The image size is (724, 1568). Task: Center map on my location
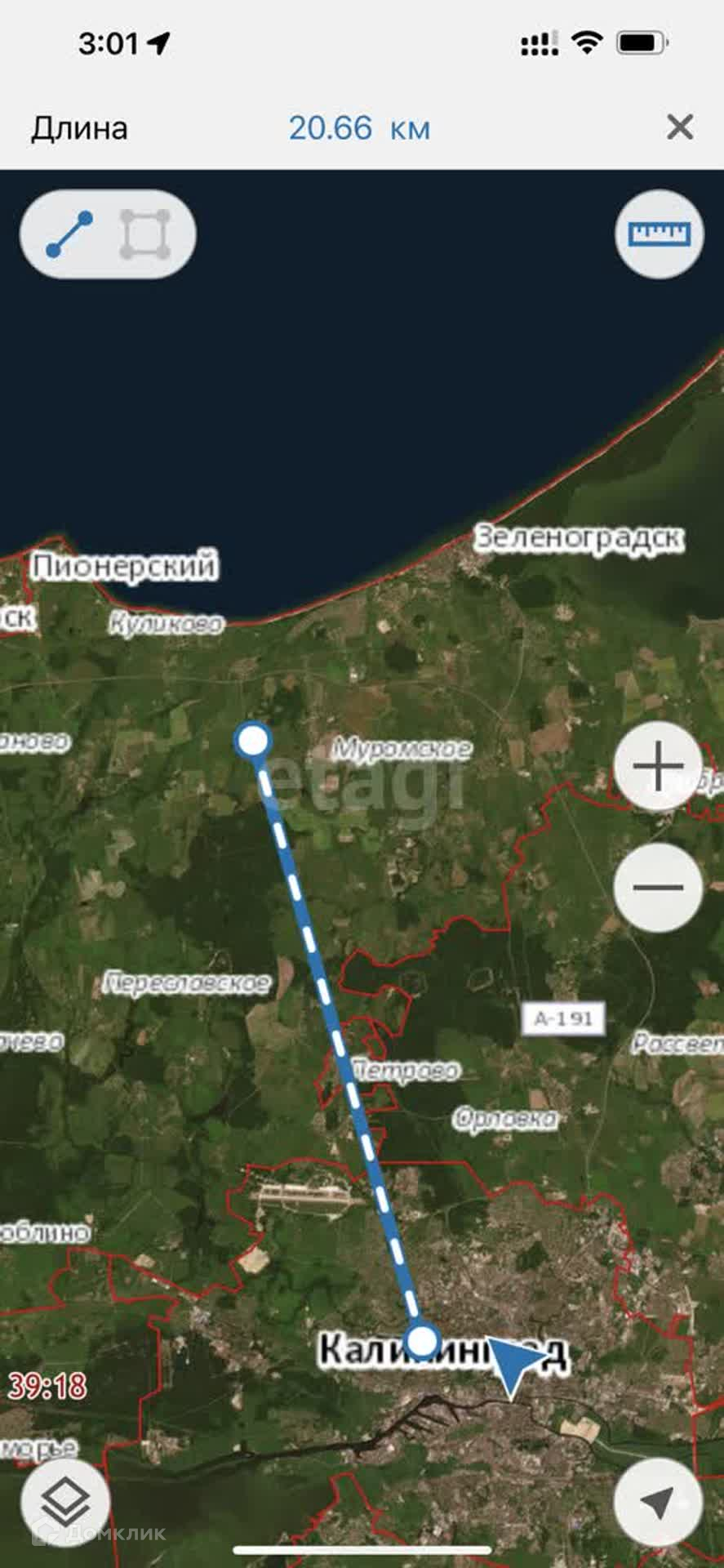[x=658, y=1500]
